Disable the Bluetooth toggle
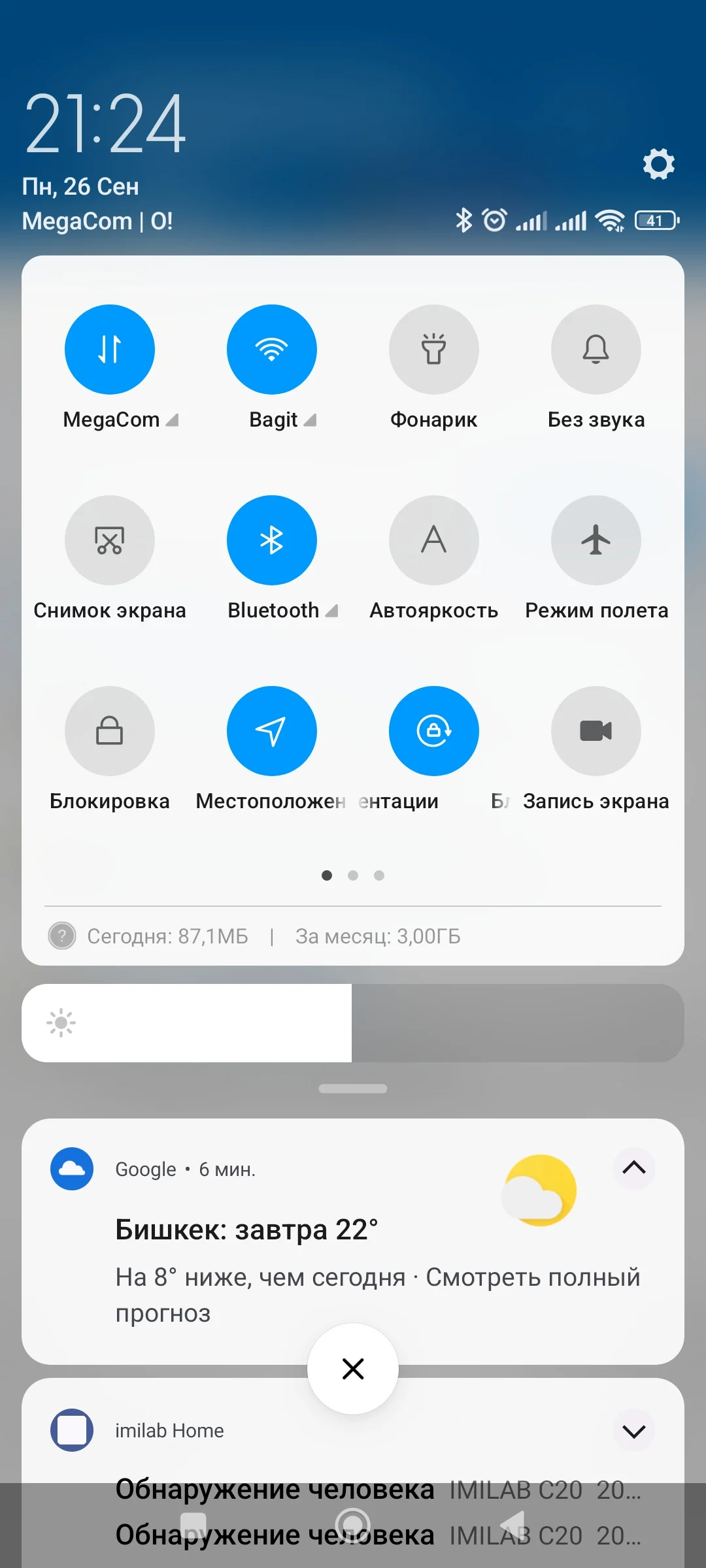 click(x=272, y=540)
